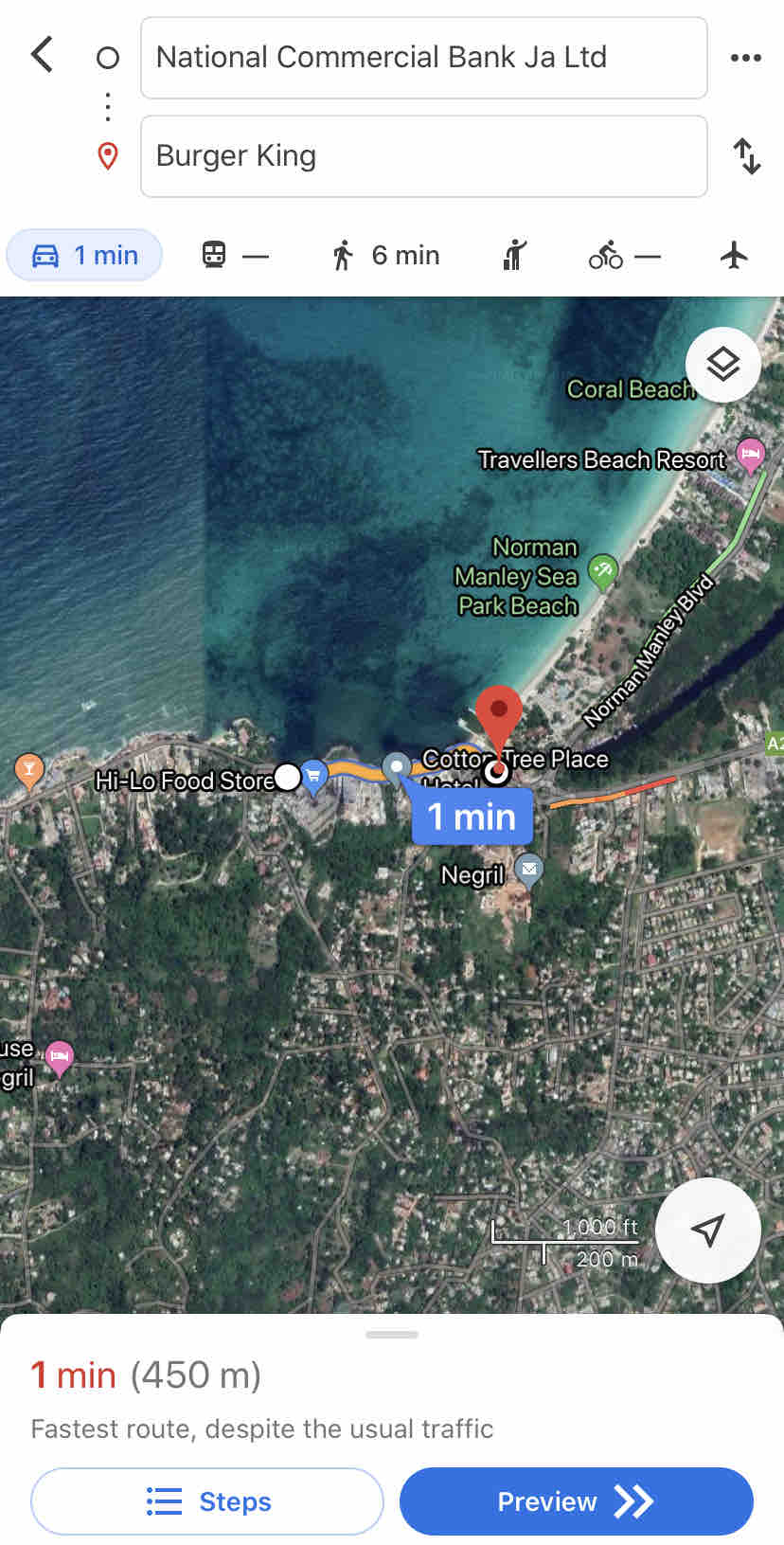Go back from directions

[42, 55]
